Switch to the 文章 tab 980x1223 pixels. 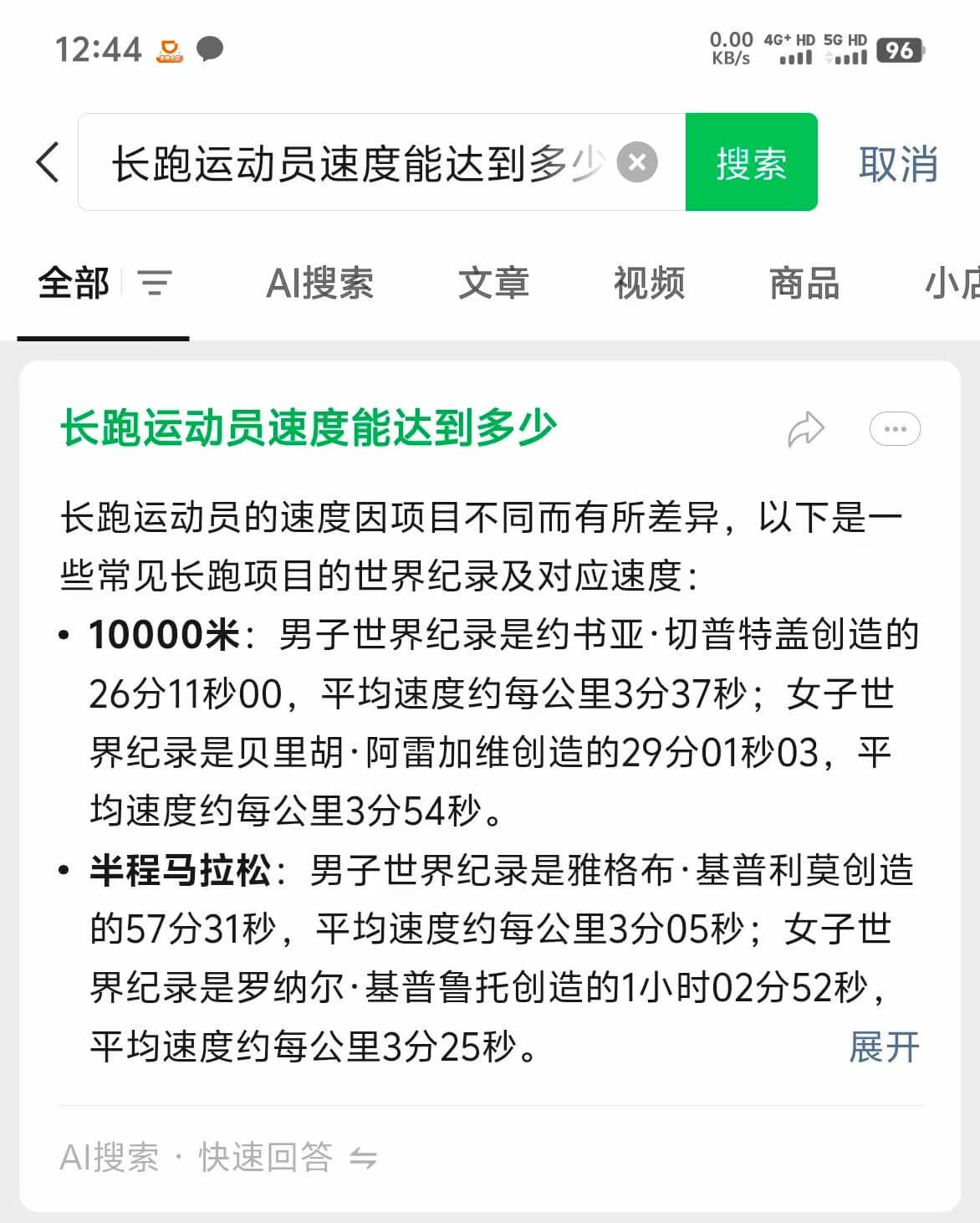coord(493,283)
